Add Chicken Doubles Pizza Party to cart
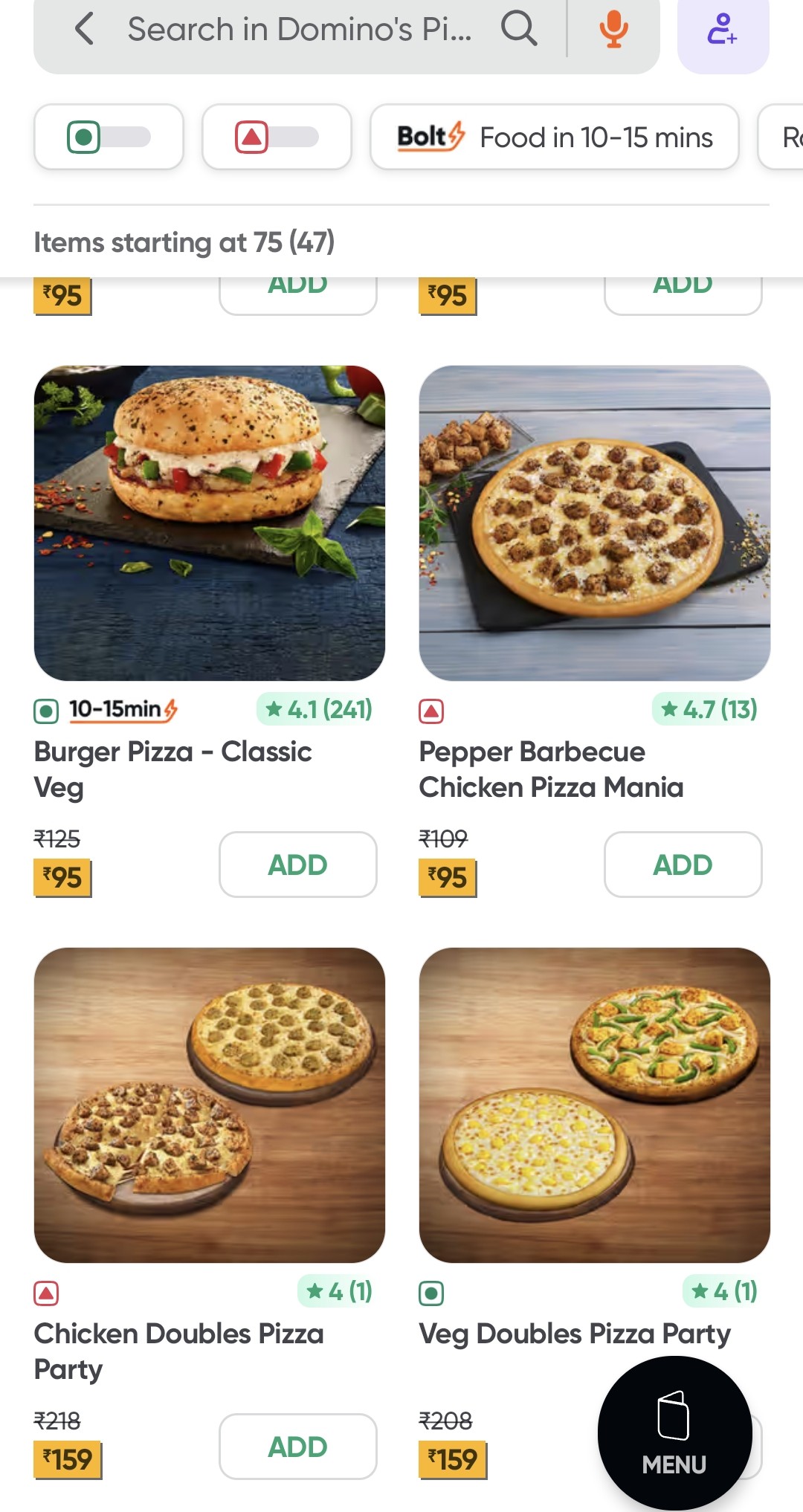803x1512 pixels. click(x=297, y=1447)
